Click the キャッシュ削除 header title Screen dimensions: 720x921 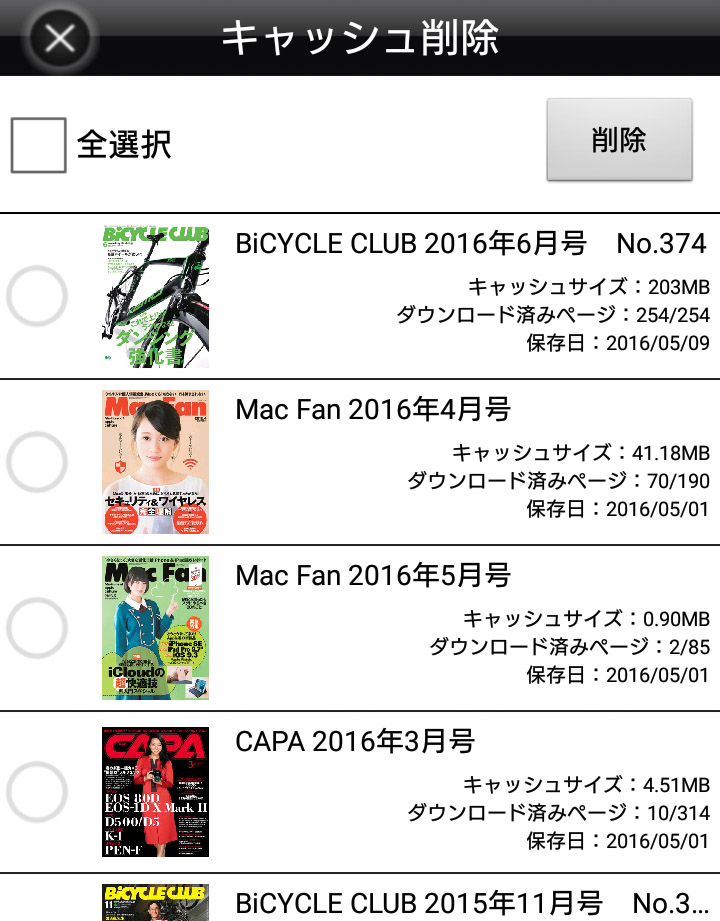click(360, 37)
